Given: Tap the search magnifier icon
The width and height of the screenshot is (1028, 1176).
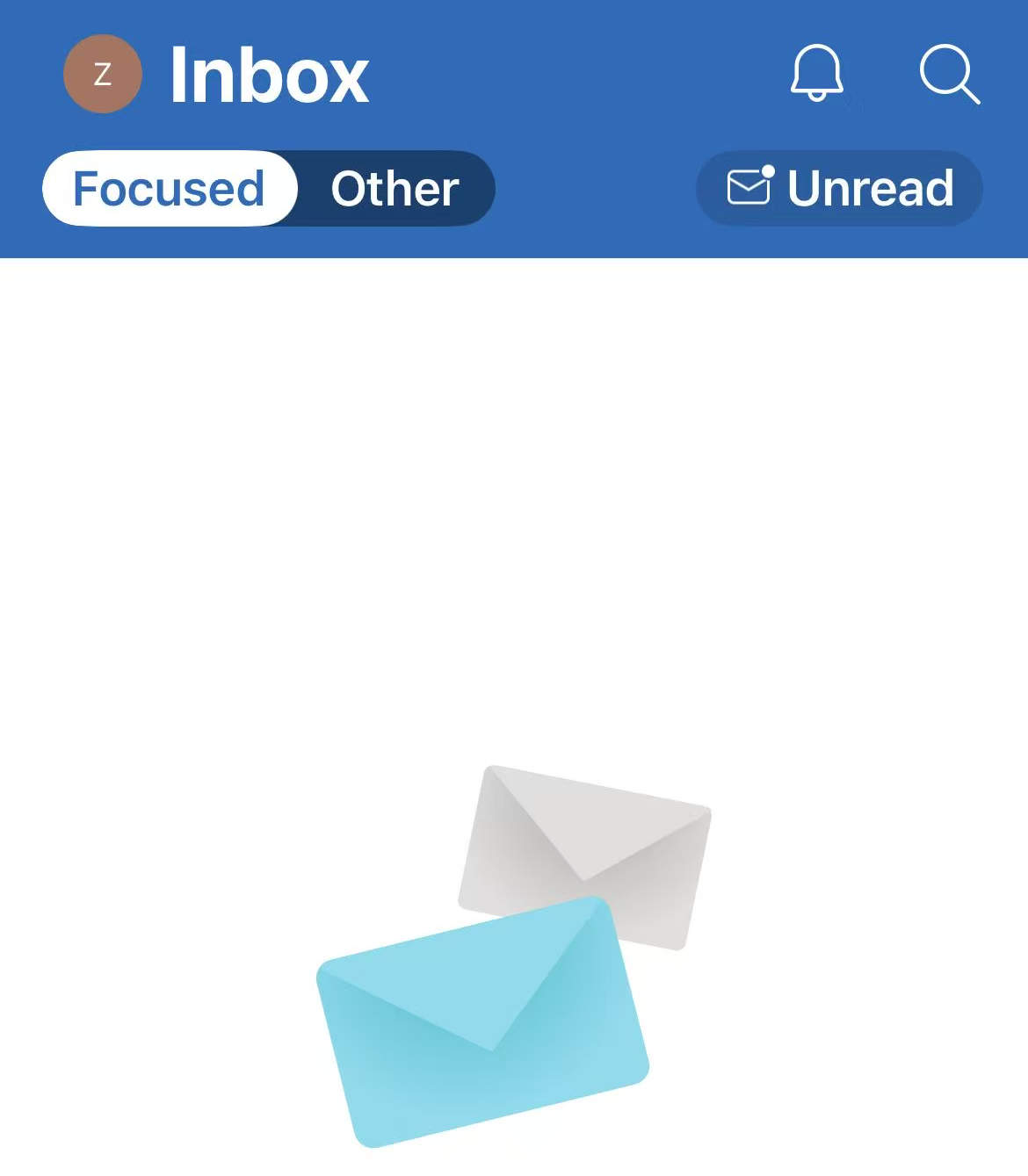Looking at the screenshot, I should click(x=949, y=75).
